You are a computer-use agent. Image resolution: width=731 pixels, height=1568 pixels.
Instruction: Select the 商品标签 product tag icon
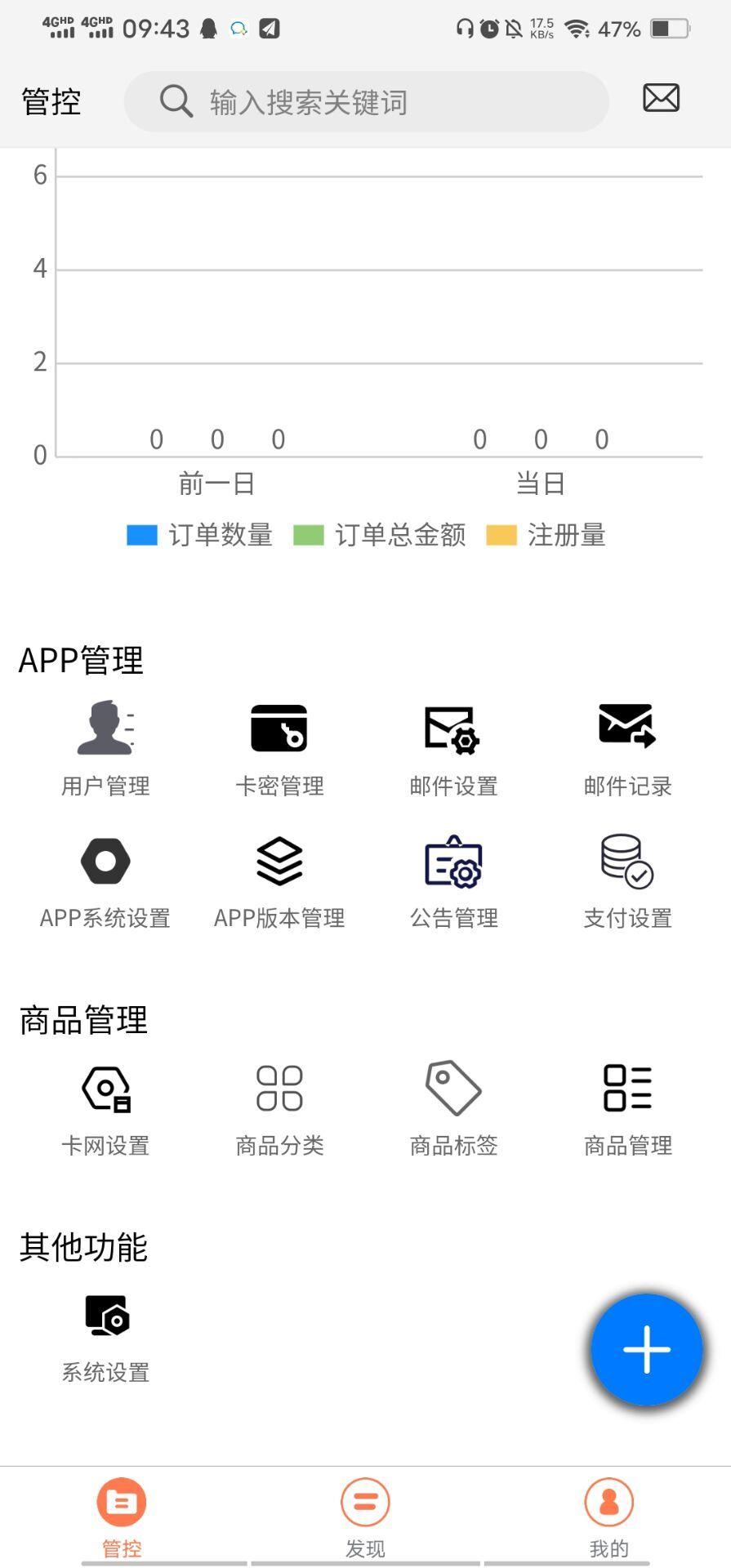click(452, 1089)
